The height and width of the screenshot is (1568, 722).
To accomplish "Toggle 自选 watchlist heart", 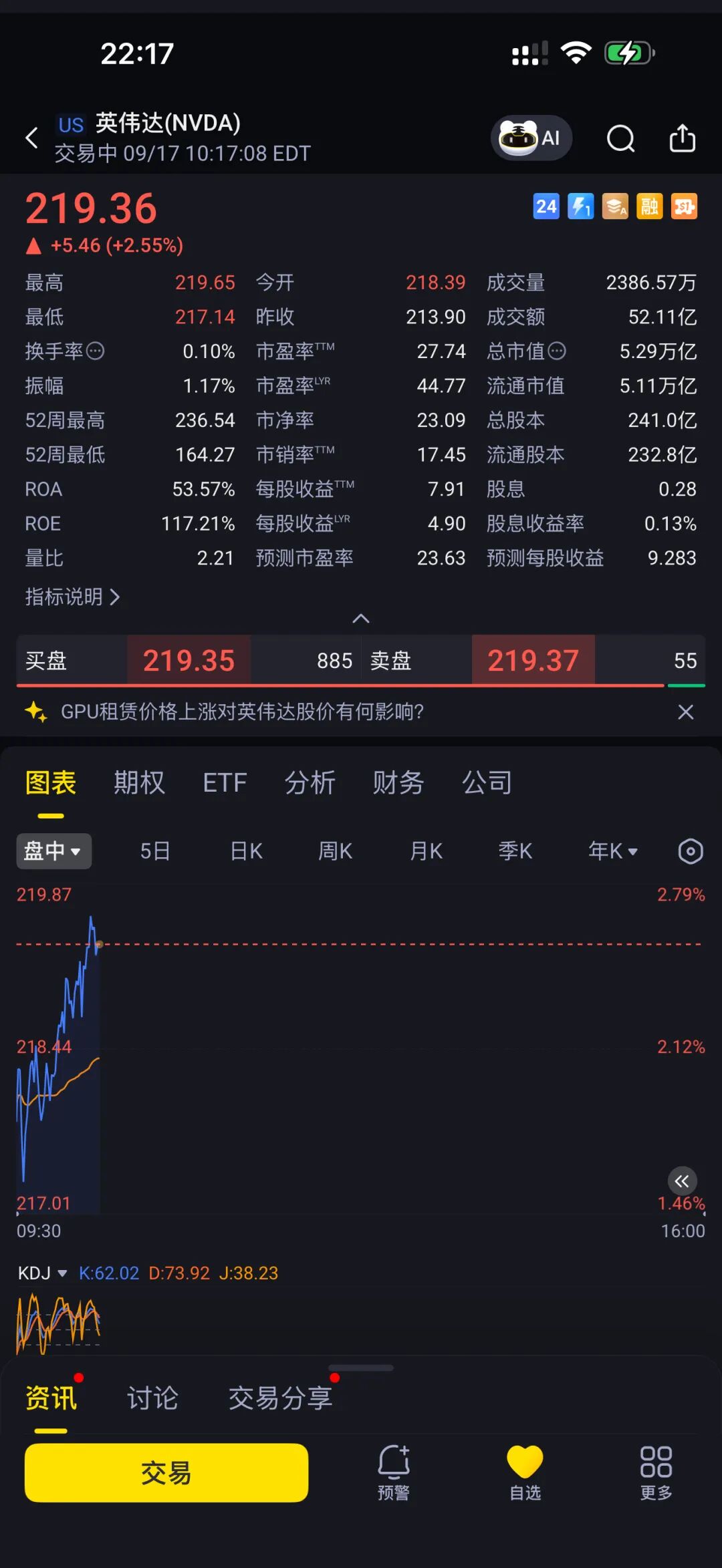I will (x=525, y=1472).
